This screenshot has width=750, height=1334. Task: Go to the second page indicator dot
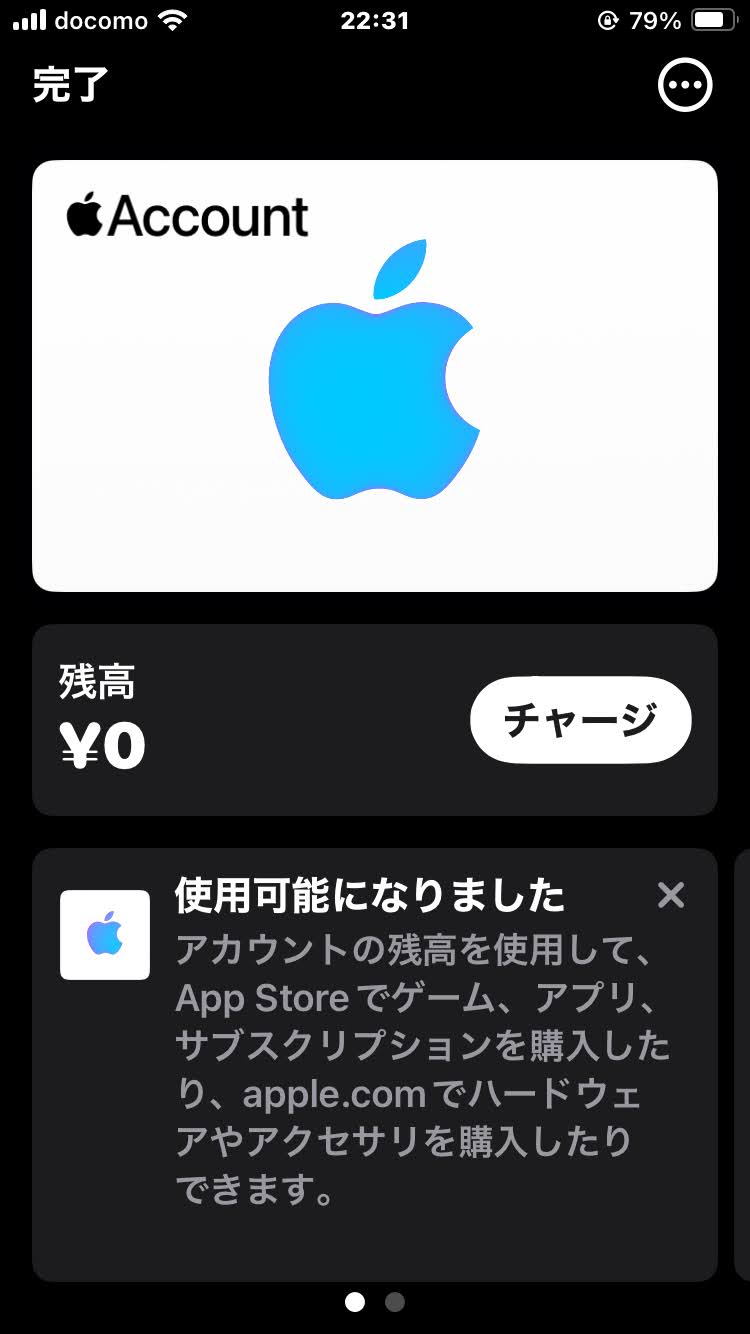point(395,1302)
